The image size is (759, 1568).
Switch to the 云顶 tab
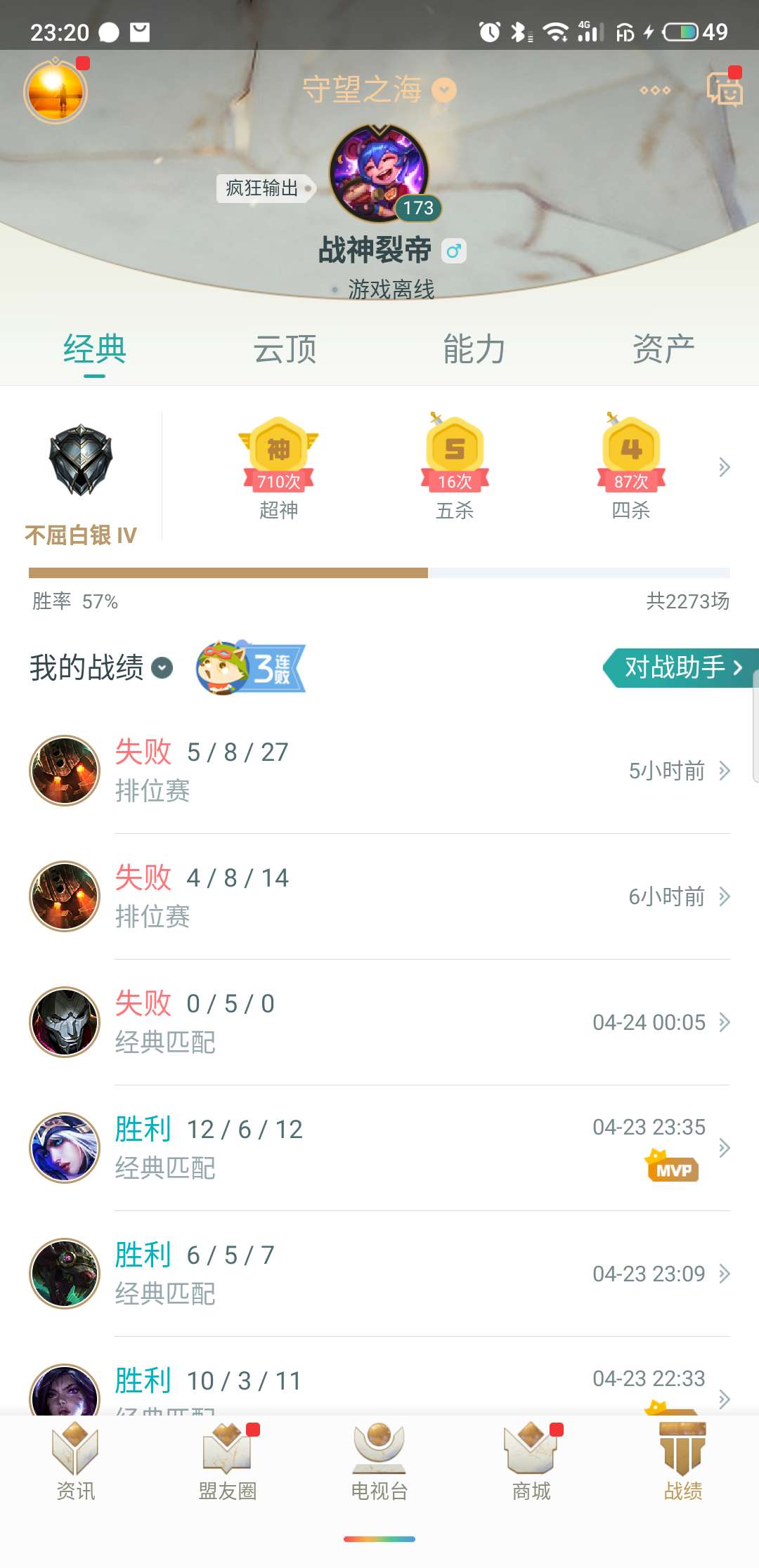tap(285, 349)
